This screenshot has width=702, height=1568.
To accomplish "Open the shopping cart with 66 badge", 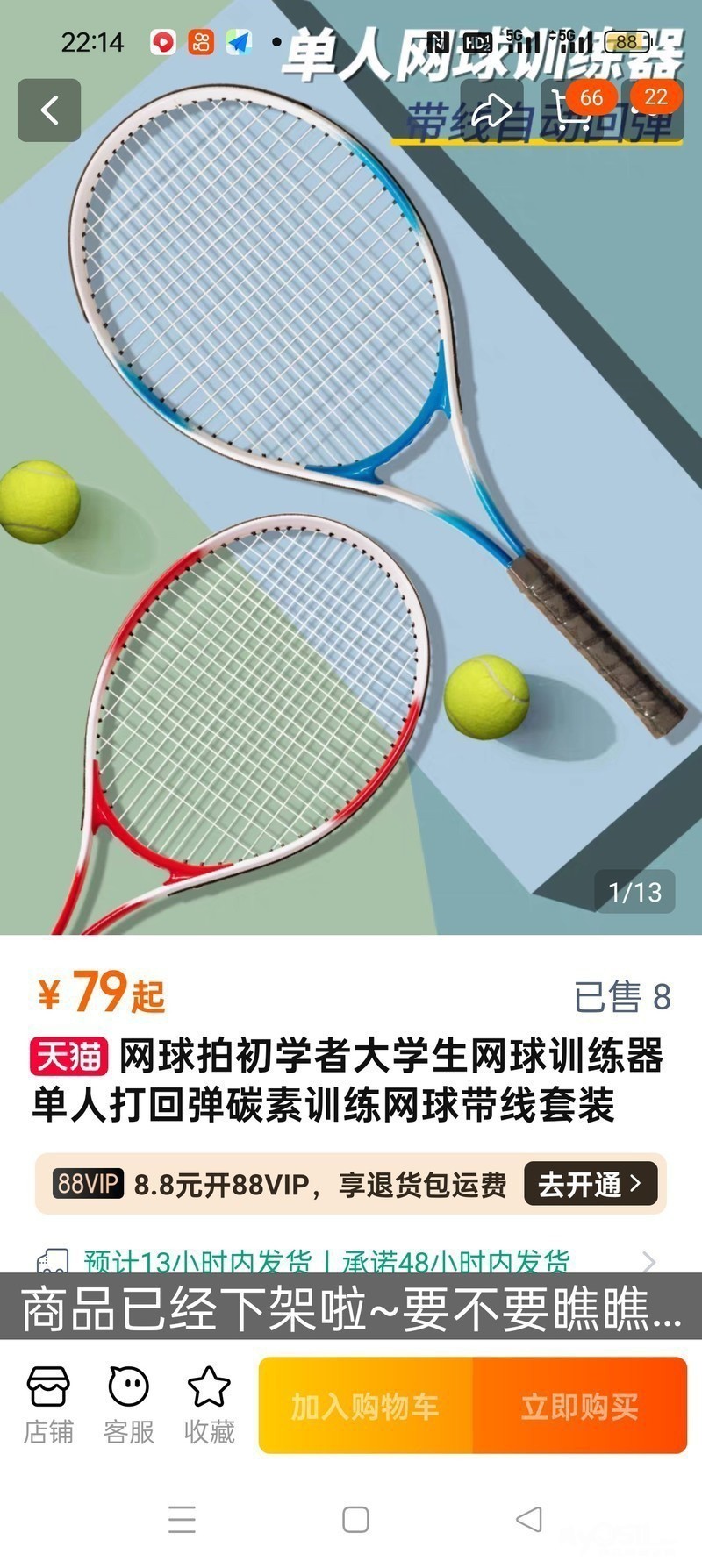I will 572,110.
